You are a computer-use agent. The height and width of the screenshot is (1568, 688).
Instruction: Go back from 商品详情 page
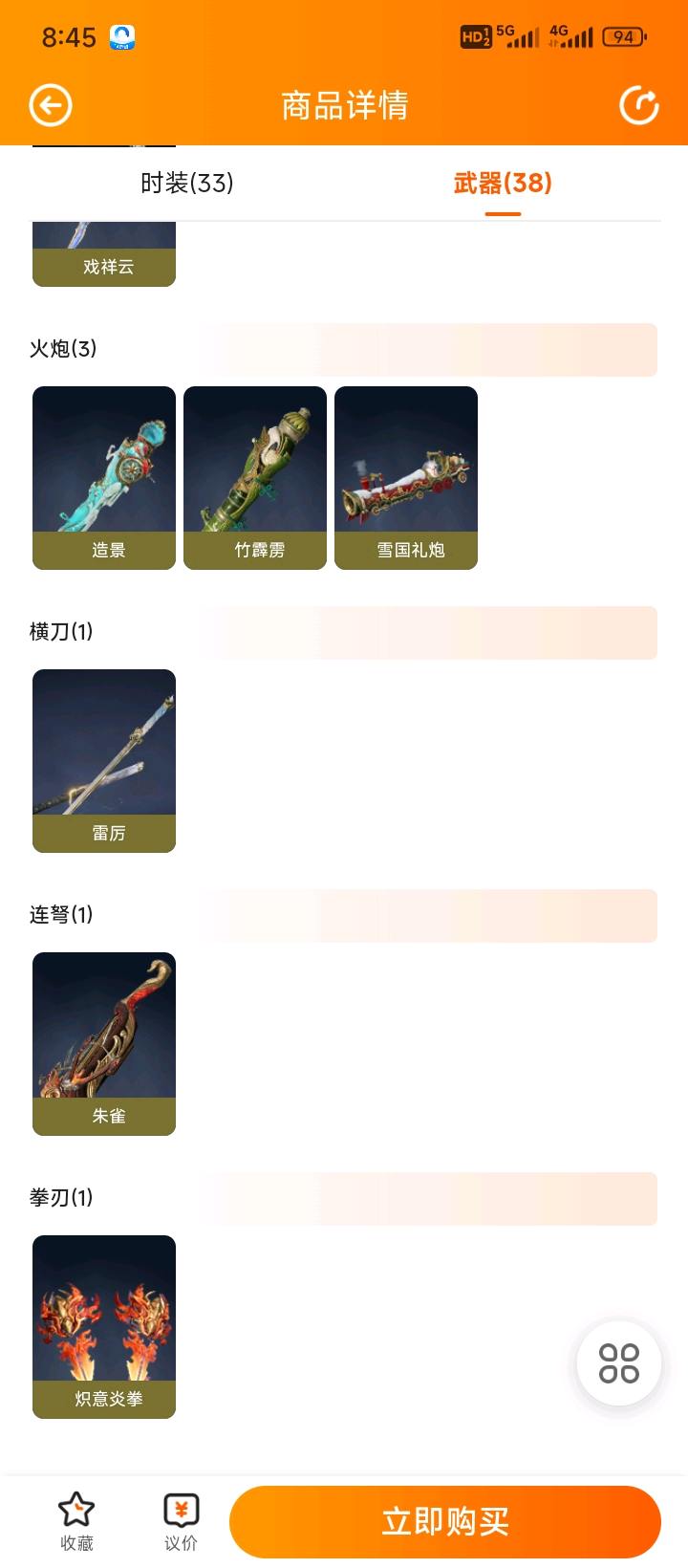[51, 105]
